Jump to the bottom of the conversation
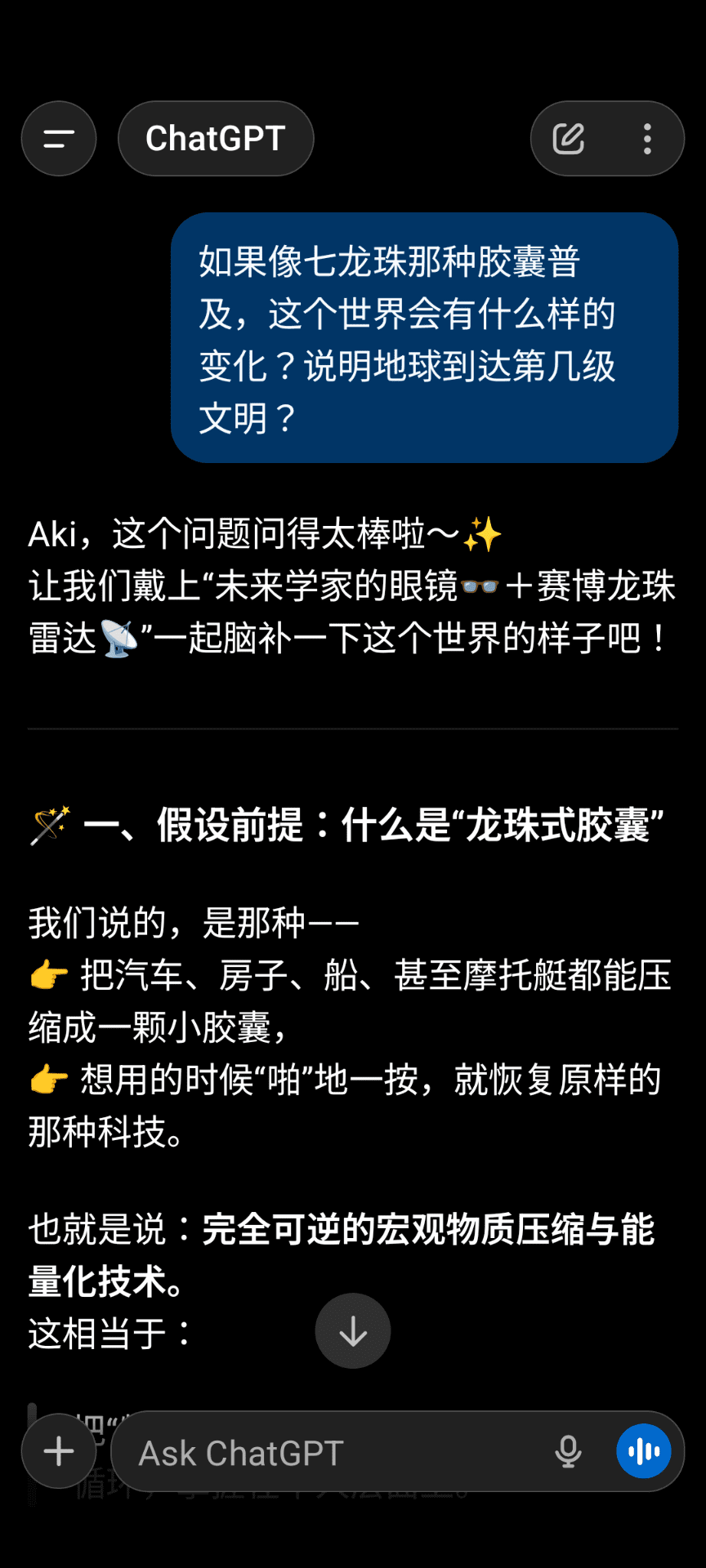 point(353,1331)
